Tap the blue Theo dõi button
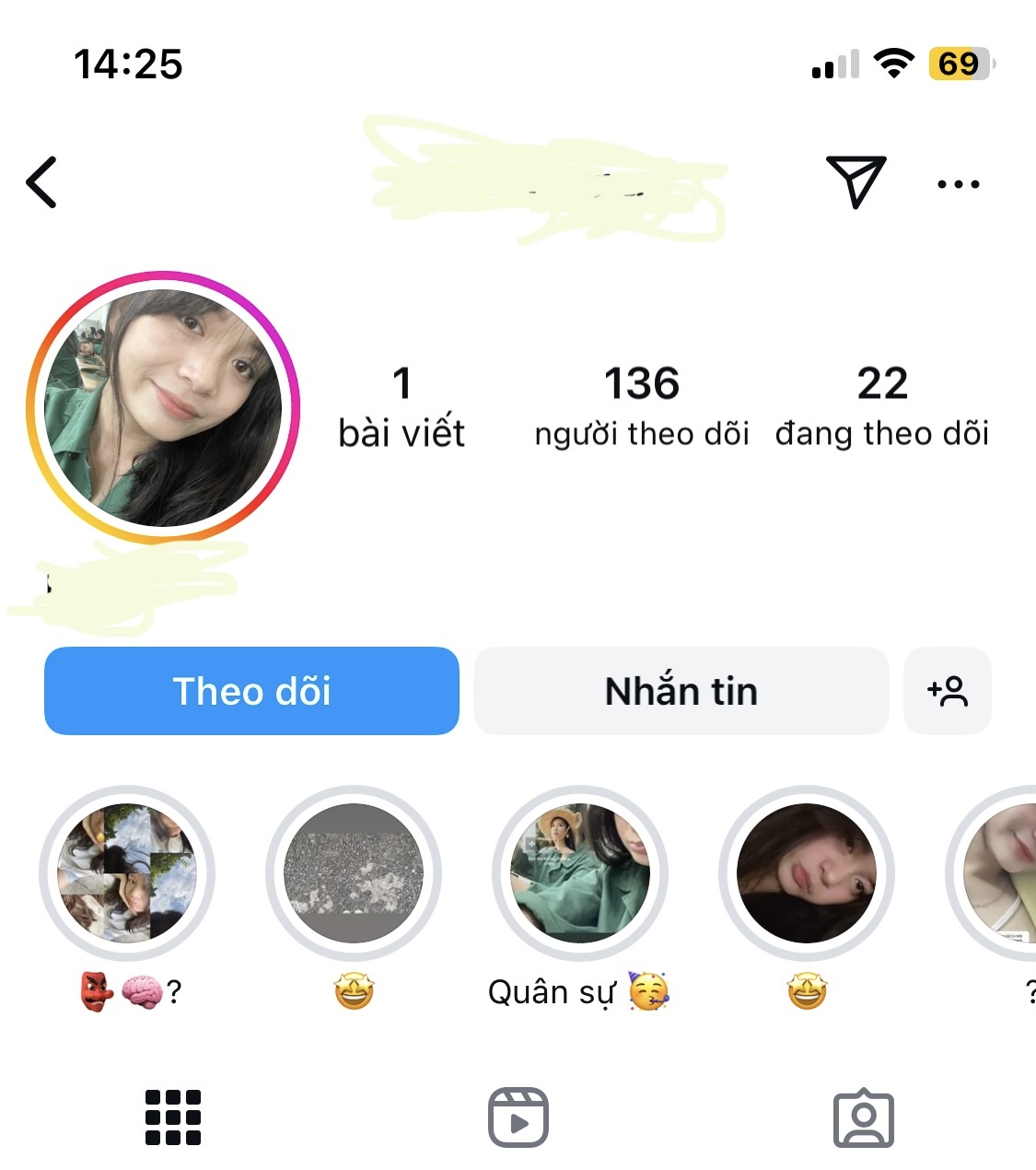This screenshot has height=1170, width=1036. [x=251, y=691]
